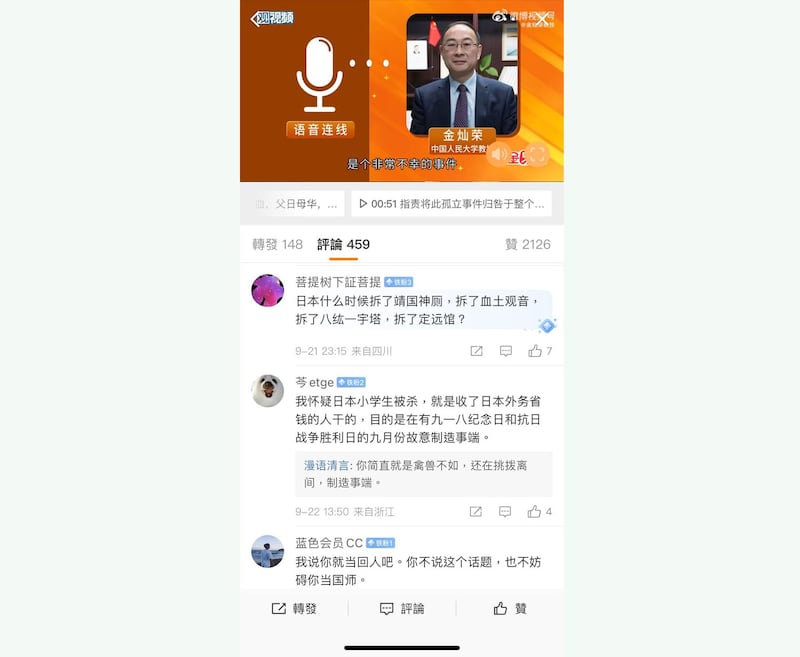Like the comment by 菩提树下証菩提

tap(540, 351)
